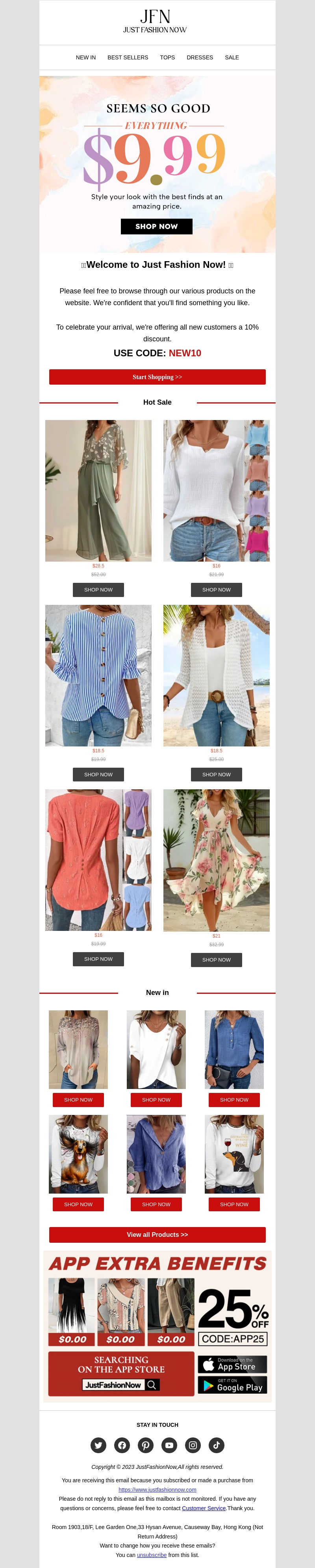The height and width of the screenshot is (1568, 315).
Task: Shop the dachshund print sweatshirt
Action: [78, 1205]
